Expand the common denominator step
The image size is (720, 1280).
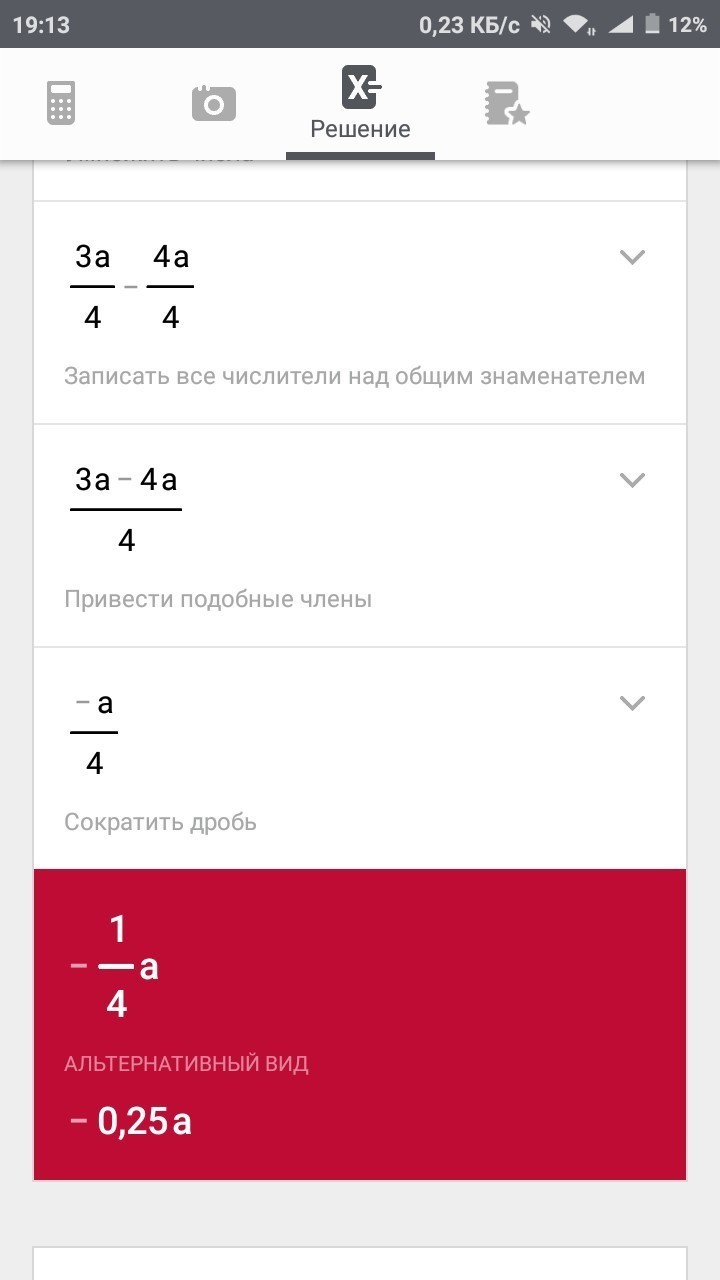[632, 257]
